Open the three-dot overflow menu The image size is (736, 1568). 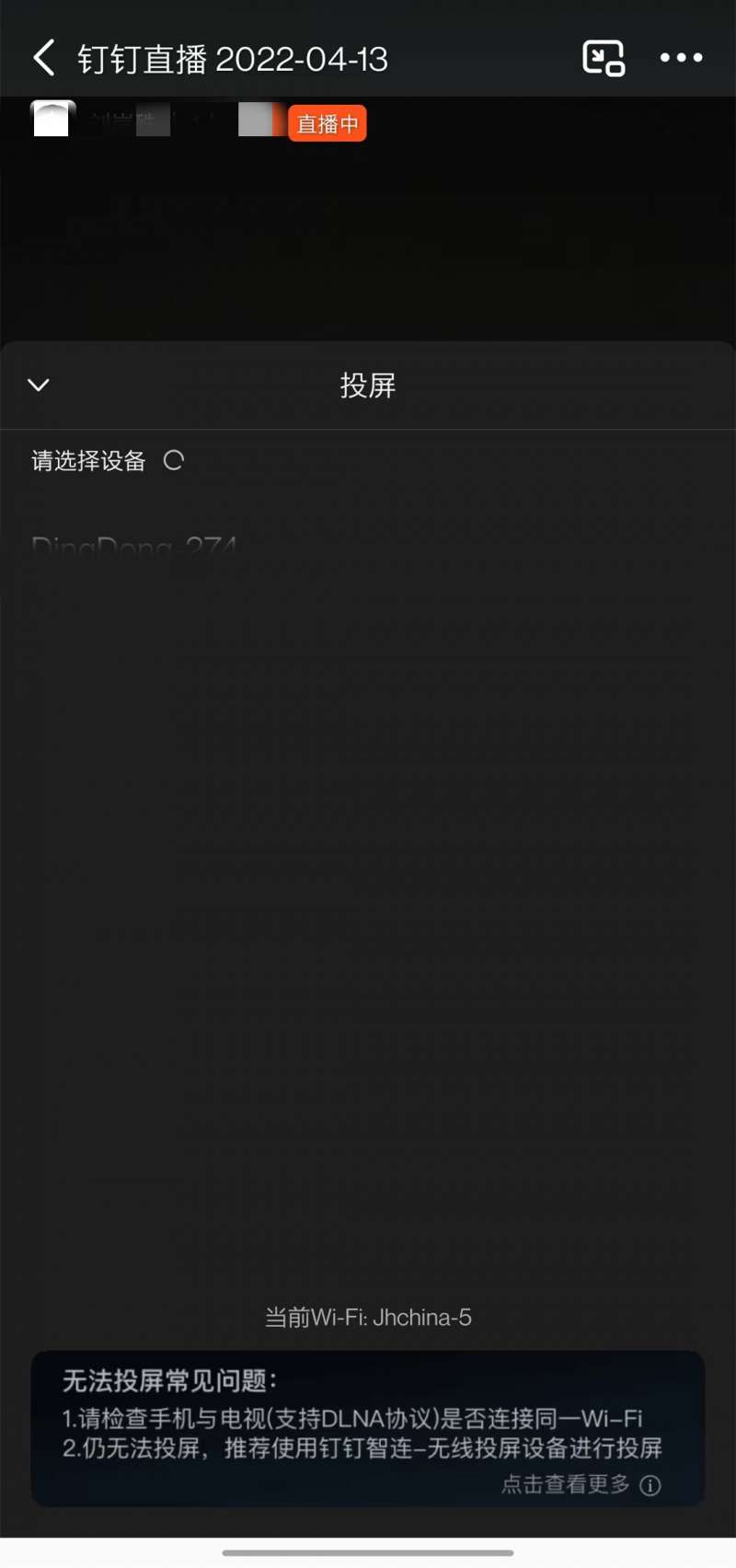coord(681,58)
